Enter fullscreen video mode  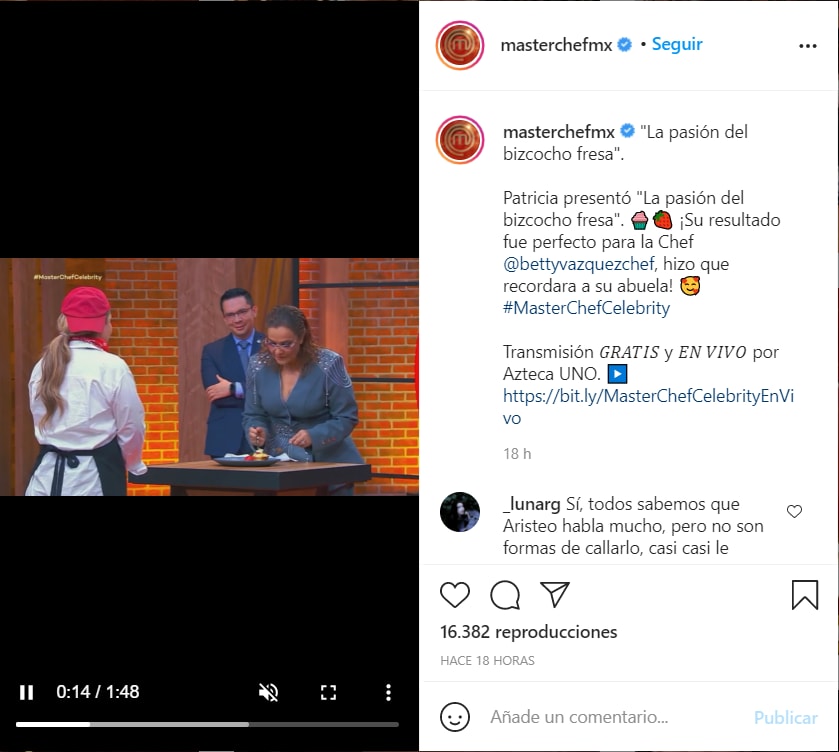tap(328, 692)
